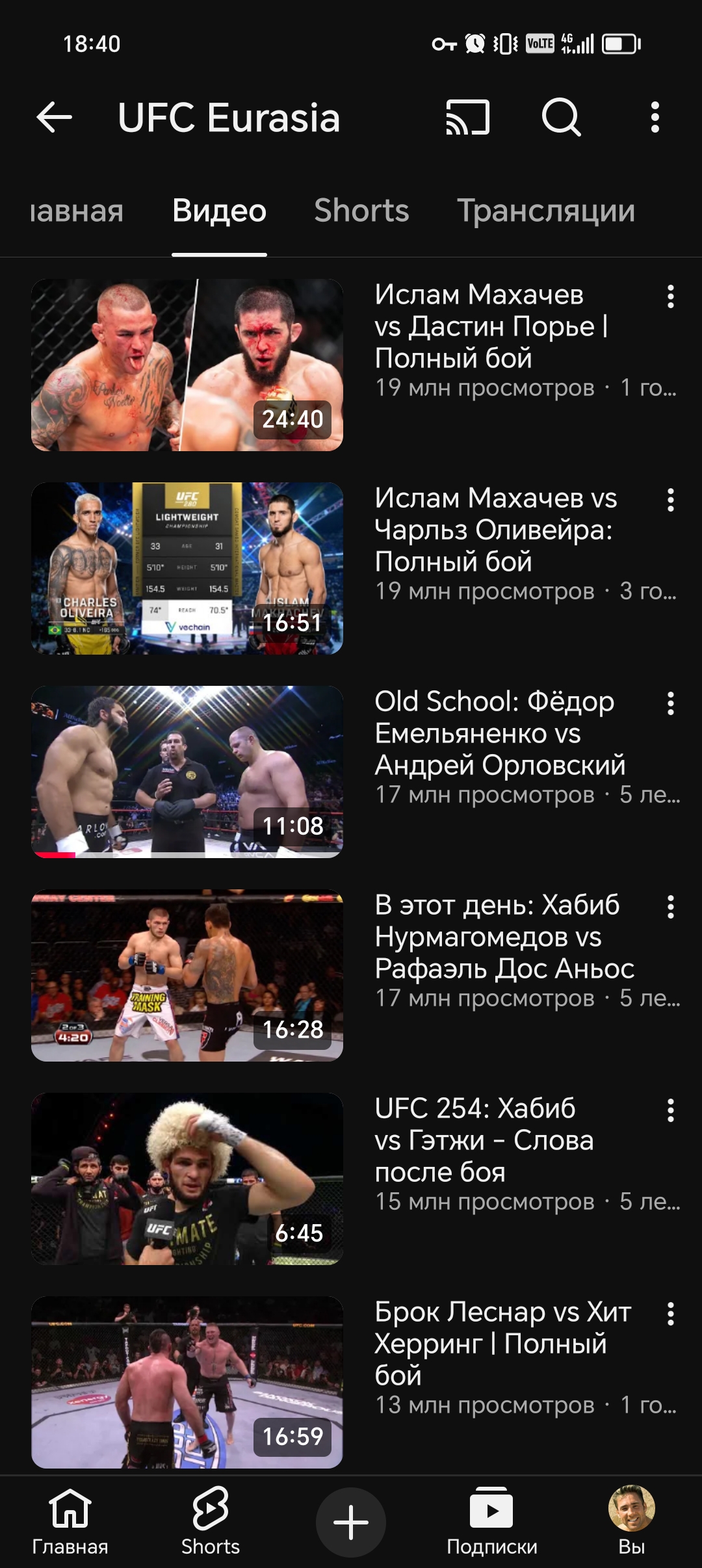Open Брок Леснар vs Хит Херринг video
This screenshot has width=702, height=1568.
pos(187,1382)
